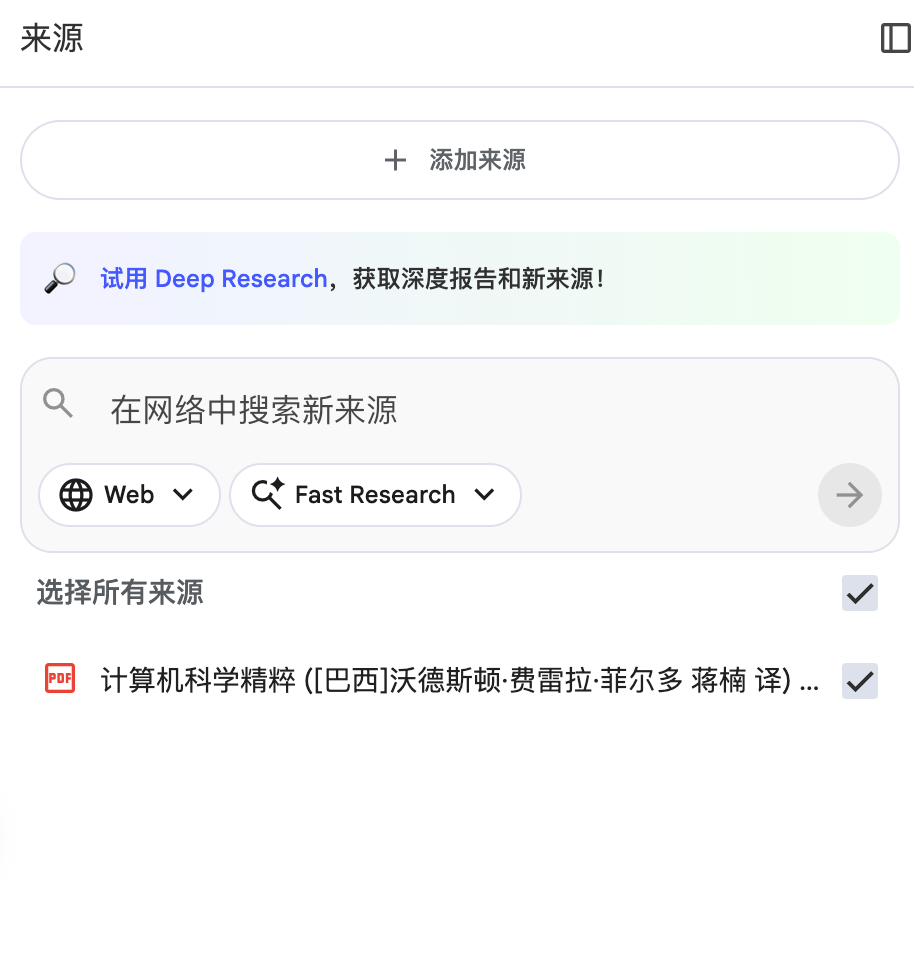914x956 pixels.
Task: Collapse the 来源 panel using the sidebar icon
Action: (895, 39)
